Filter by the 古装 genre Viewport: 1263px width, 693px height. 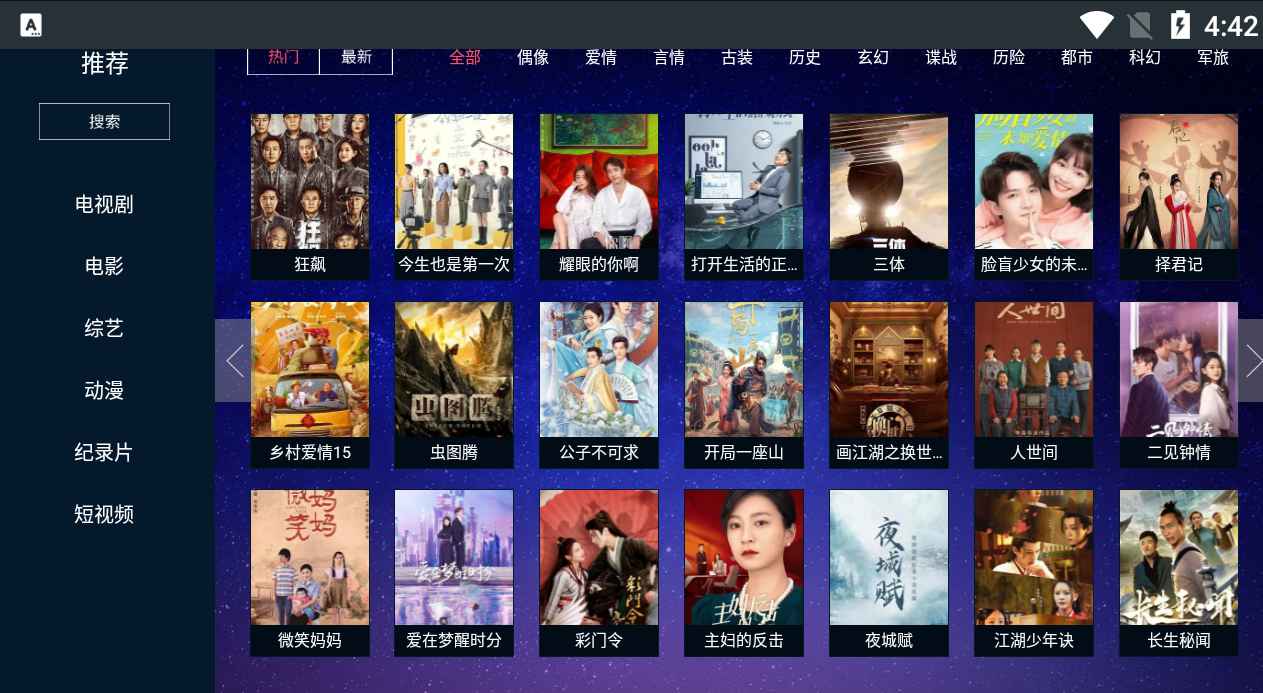point(737,58)
